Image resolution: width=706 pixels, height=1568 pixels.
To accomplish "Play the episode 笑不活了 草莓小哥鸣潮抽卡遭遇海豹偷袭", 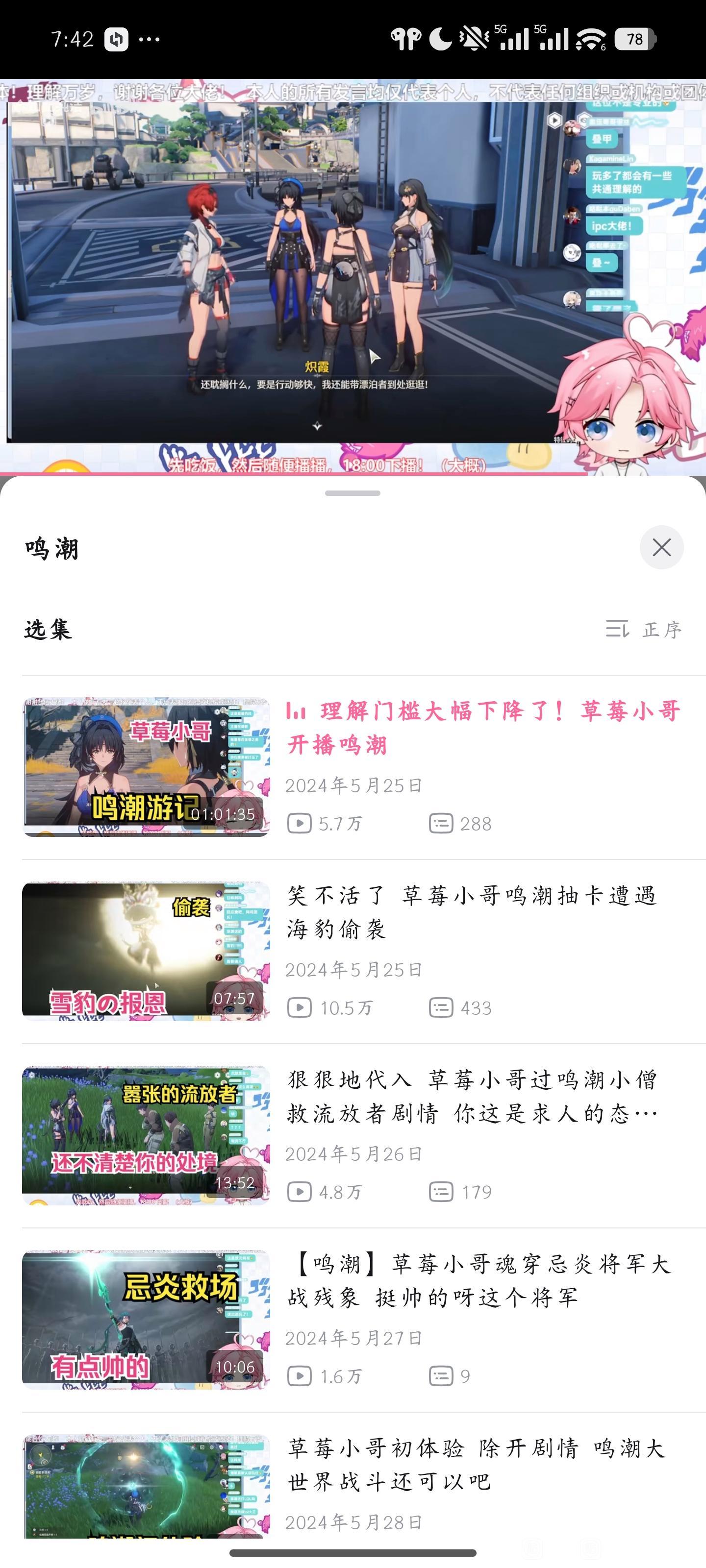I will (x=472, y=912).
